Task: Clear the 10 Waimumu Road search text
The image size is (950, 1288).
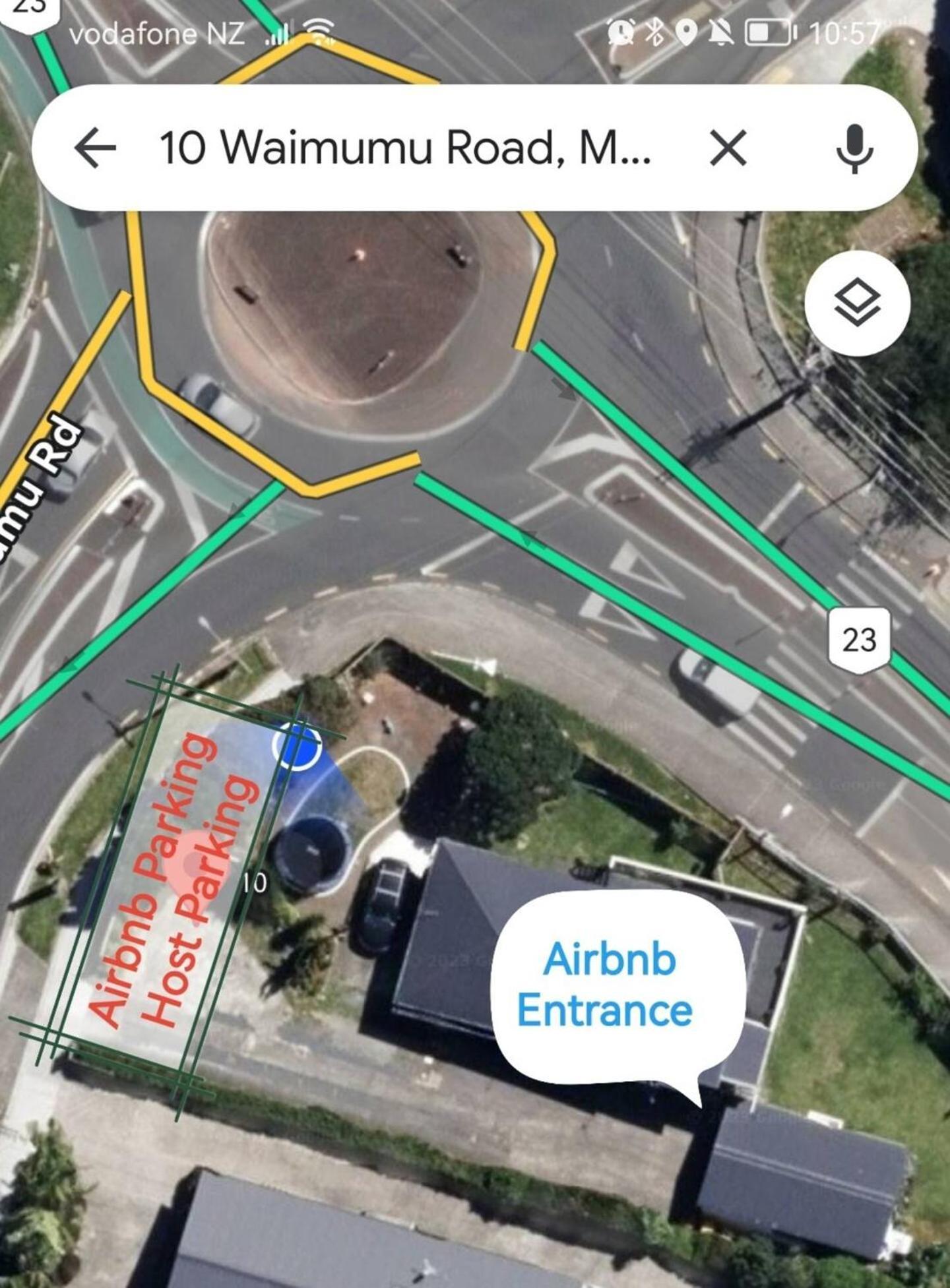Action: tap(728, 147)
